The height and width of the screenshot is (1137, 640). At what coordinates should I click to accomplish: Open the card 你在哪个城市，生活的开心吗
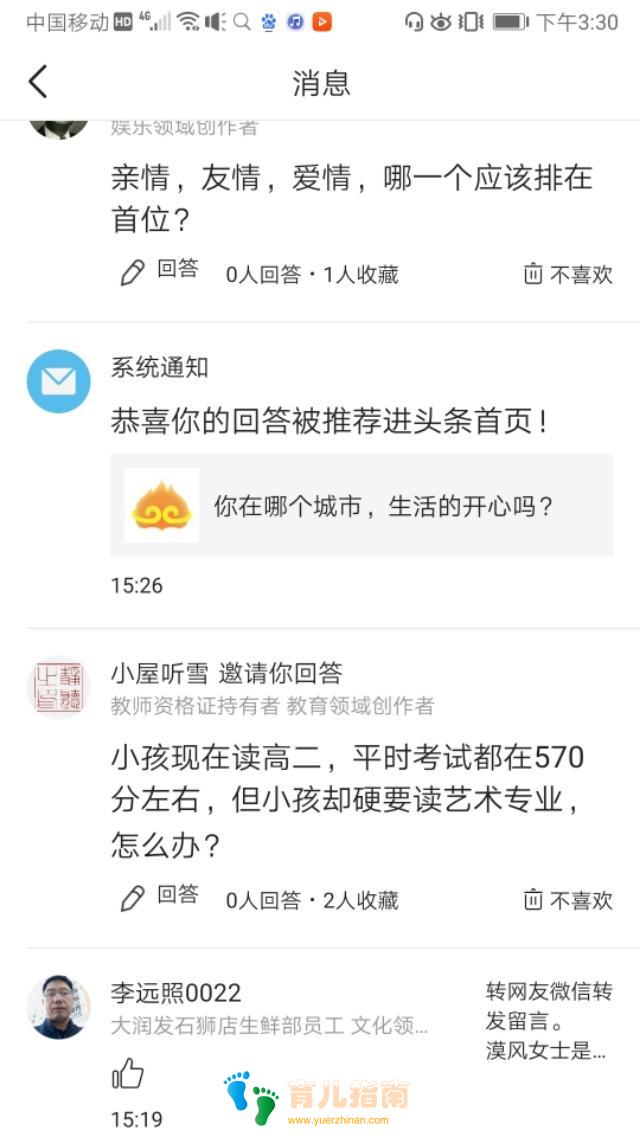[x=361, y=506]
